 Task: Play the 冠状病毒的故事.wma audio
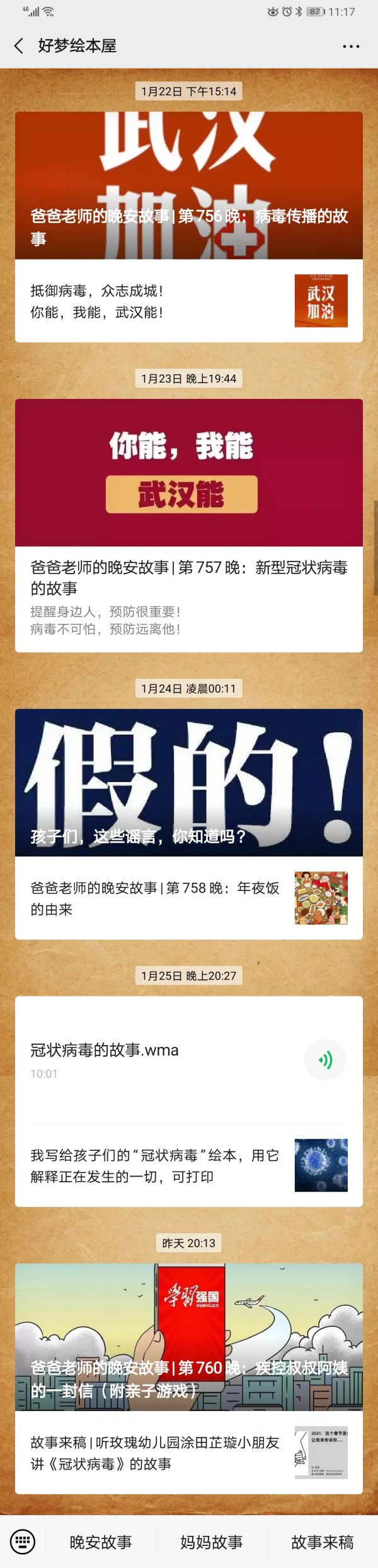(325, 1060)
